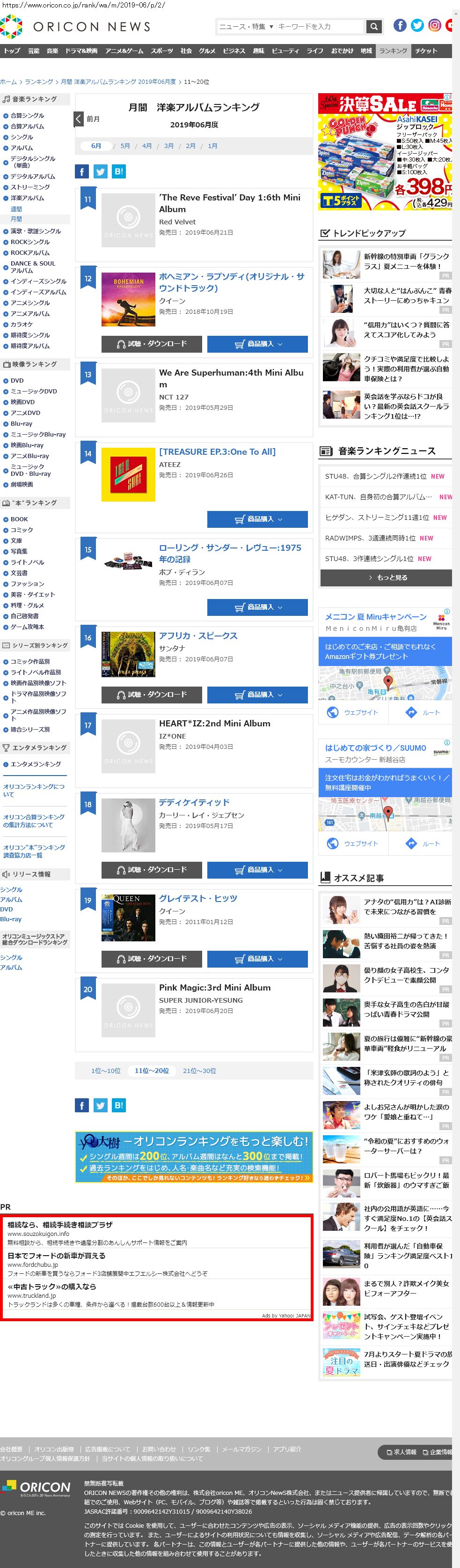Tap 試聴・ダウンロード for ボヘミアン・ラプソディ
Viewport: 460px width, 1568px height.
(x=152, y=344)
